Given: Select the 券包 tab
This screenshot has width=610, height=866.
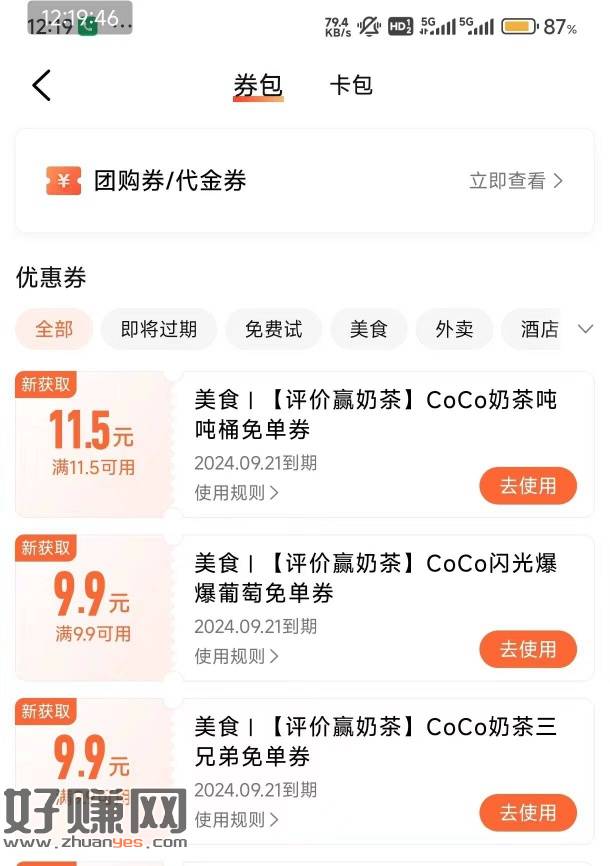Looking at the screenshot, I should 258,86.
